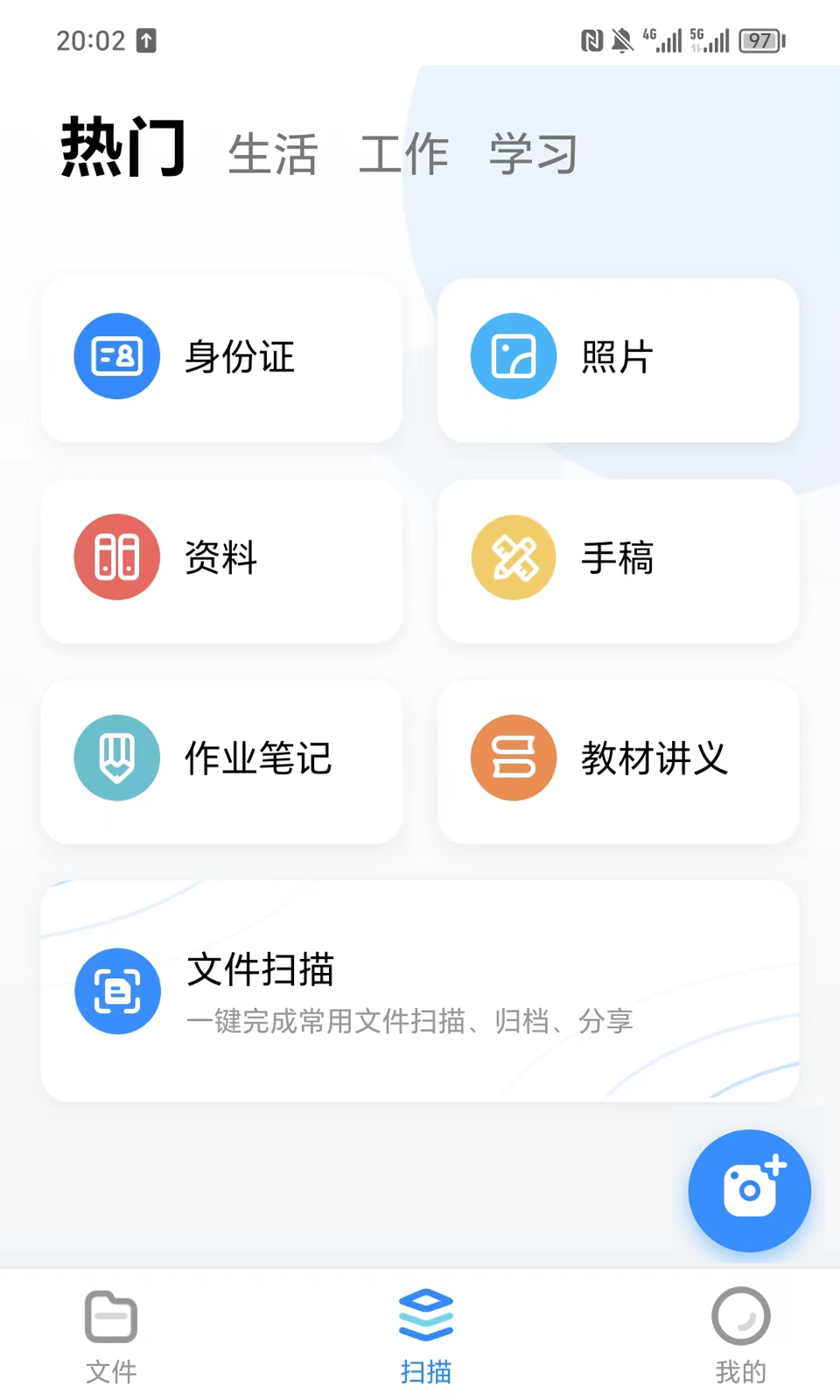This screenshot has height=1400, width=840.
Task: Open the 照片 scan card
Action: tap(618, 360)
